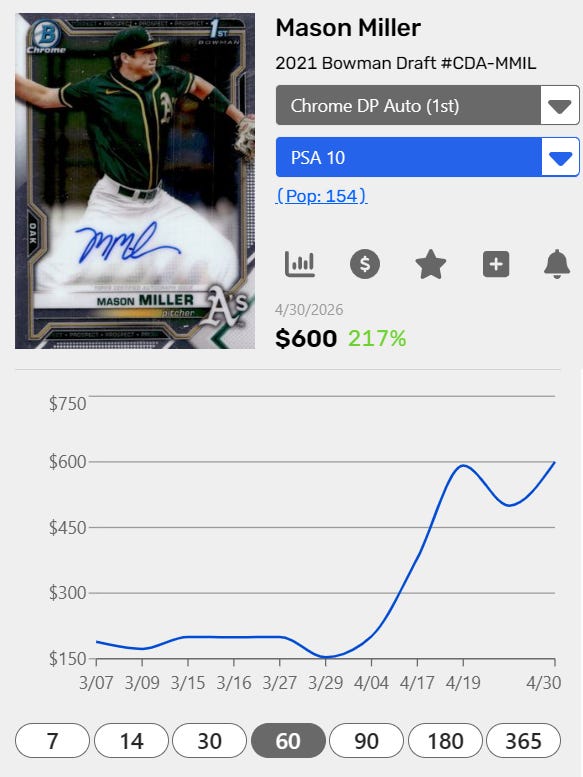The width and height of the screenshot is (583, 777).
Task: Open the bar chart icon
Action: pos(300,264)
